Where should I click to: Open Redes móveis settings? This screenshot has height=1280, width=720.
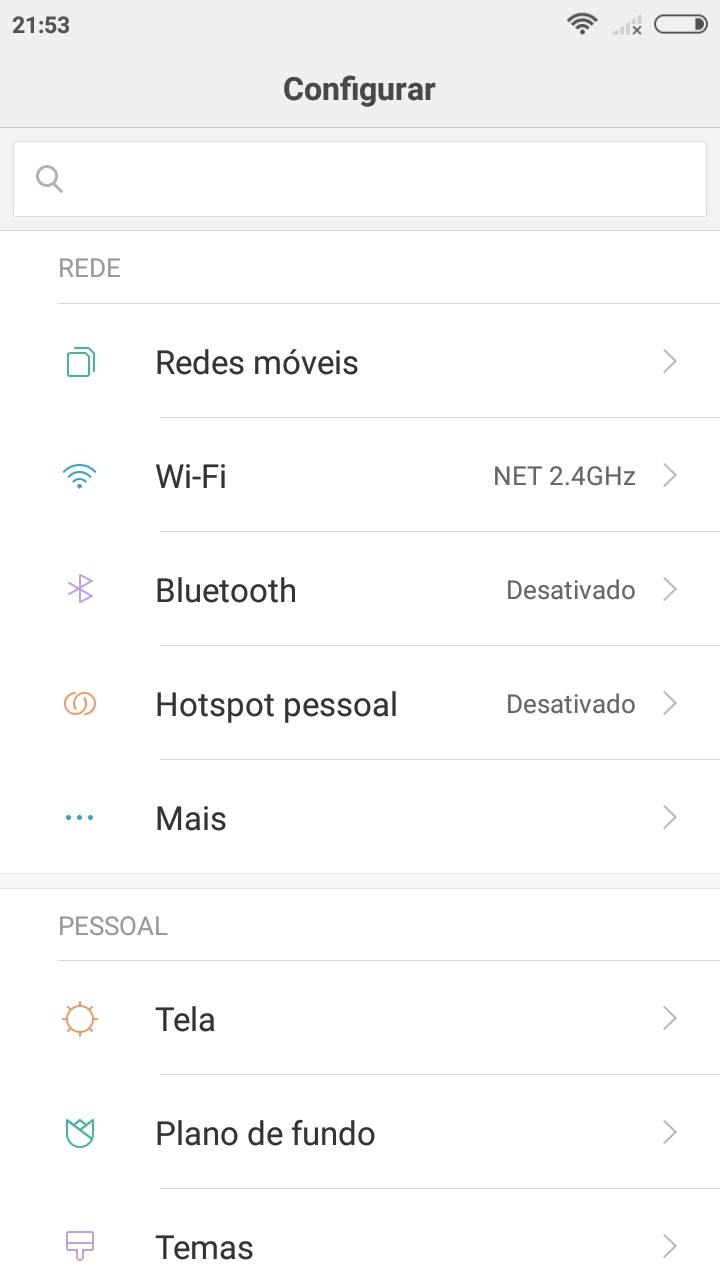pyautogui.click(x=360, y=362)
